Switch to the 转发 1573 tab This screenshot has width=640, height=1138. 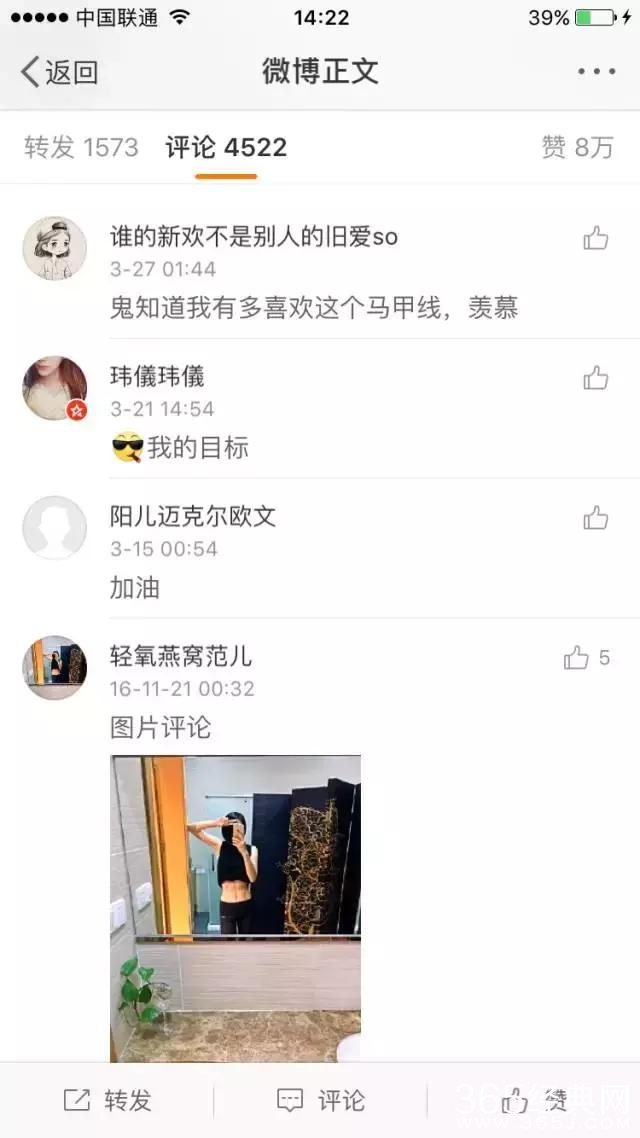pos(81,148)
